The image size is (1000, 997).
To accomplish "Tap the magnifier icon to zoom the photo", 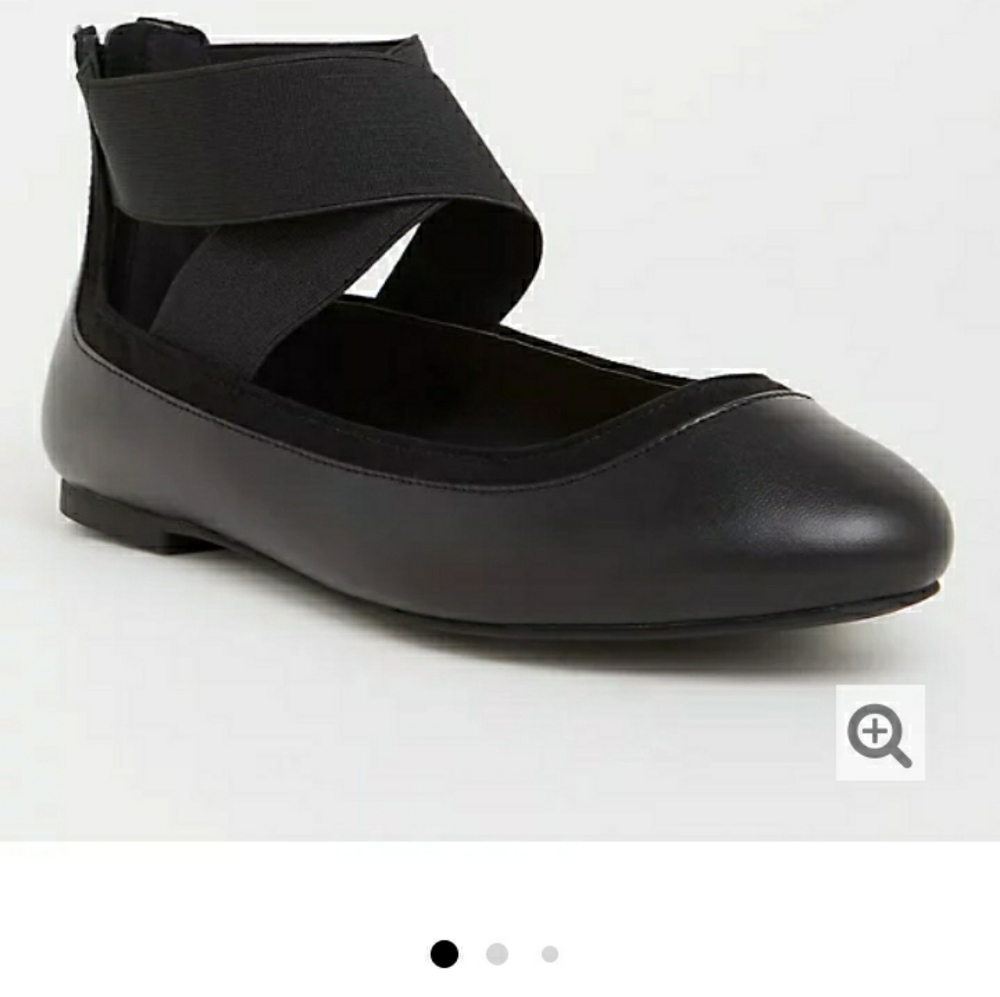I will (880, 733).
